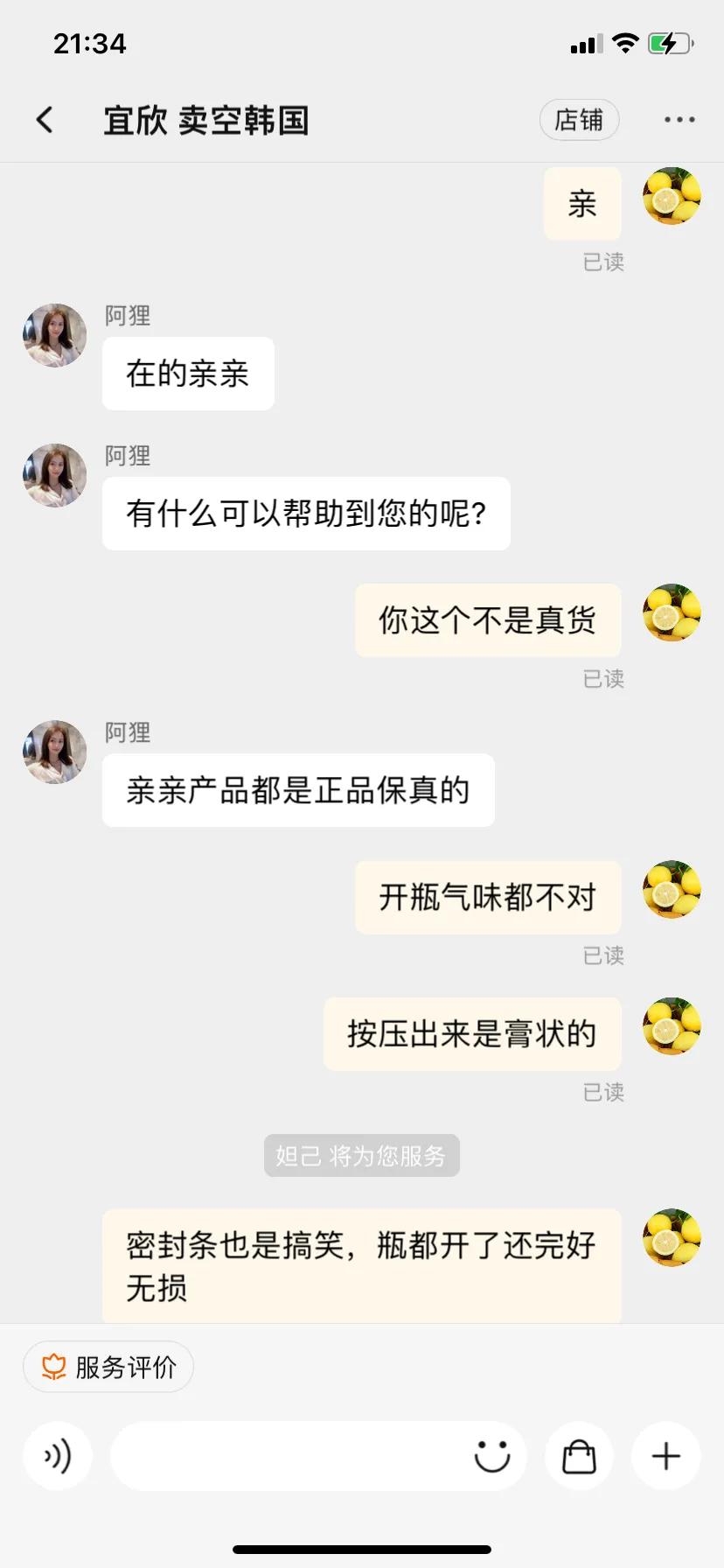The width and height of the screenshot is (724, 1568).
Task: Open the 服务评价 flower icon
Action: click(x=52, y=1366)
